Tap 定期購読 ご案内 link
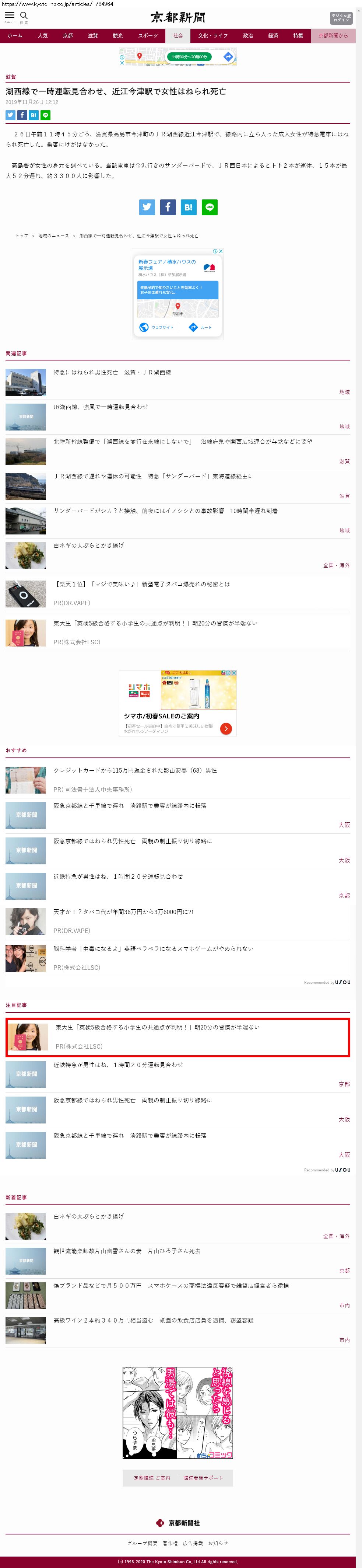The image size is (362, 1568). coord(151,1478)
